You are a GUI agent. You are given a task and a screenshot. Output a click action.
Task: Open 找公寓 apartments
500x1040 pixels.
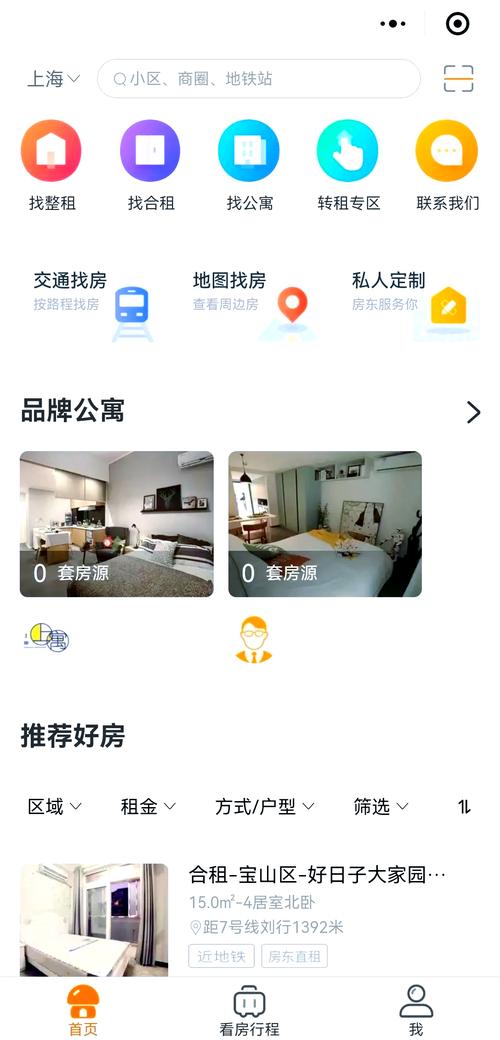pos(249,166)
